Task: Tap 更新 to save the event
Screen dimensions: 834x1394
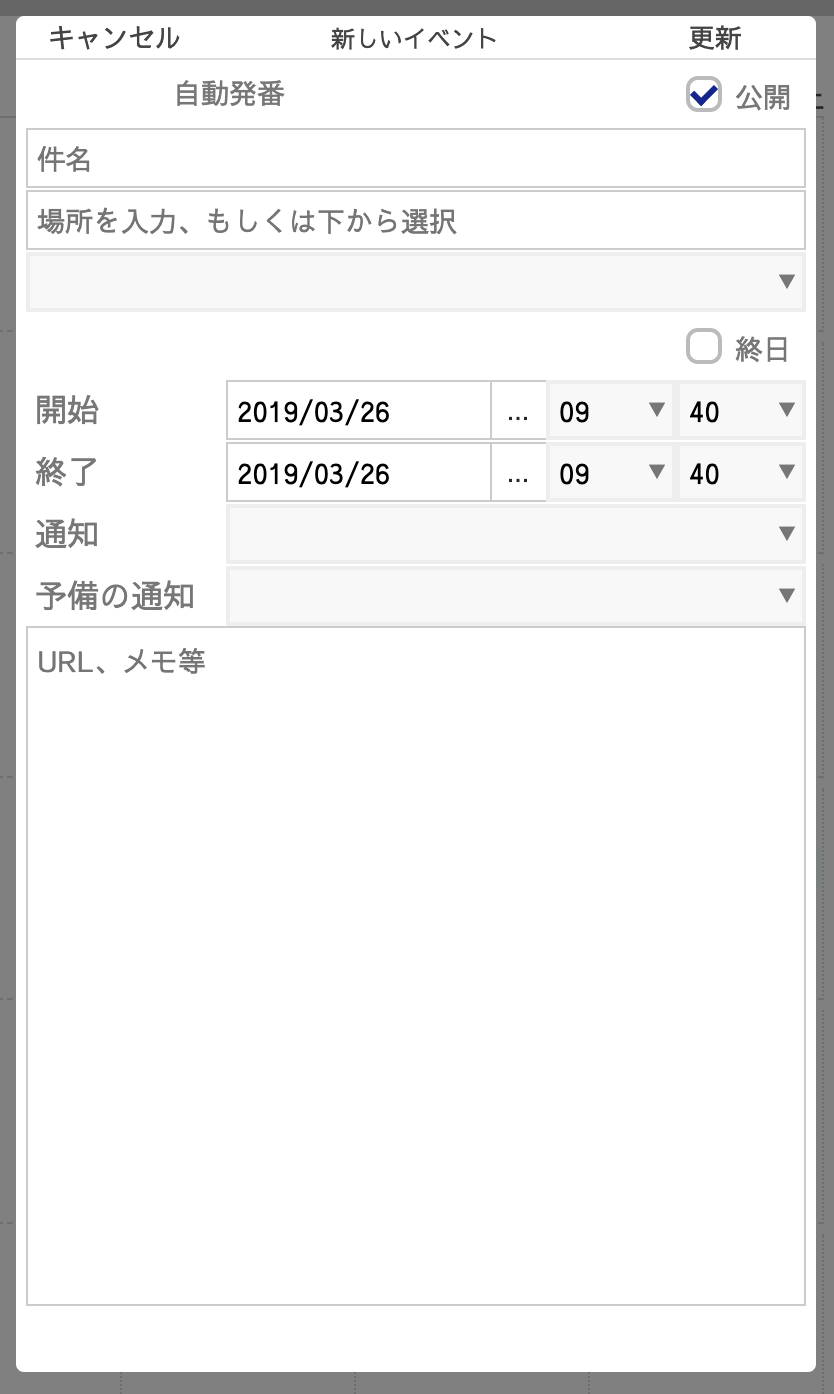Action: point(715,38)
